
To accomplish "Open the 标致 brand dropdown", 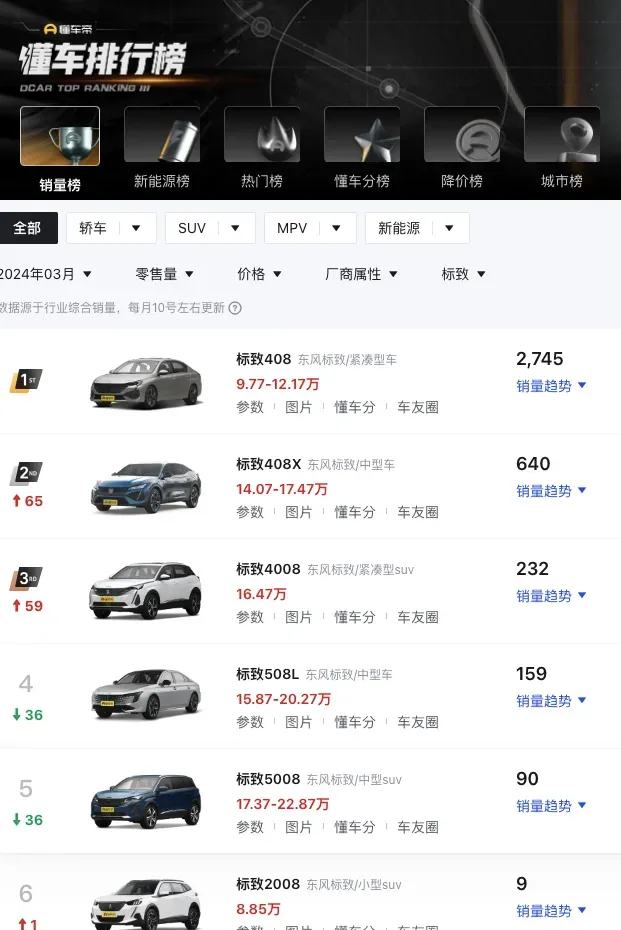I will (464, 274).
